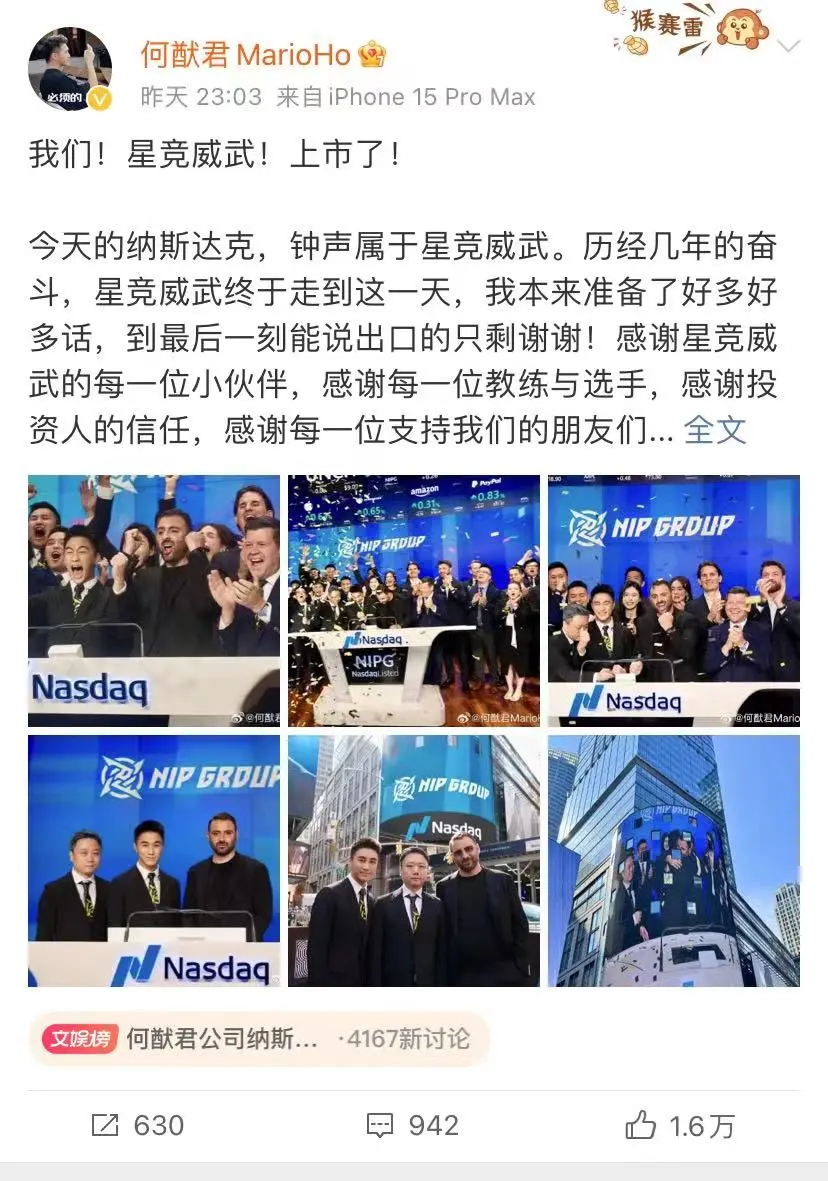Open the street photo of three men
This screenshot has width=828, height=1181.
point(414,861)
